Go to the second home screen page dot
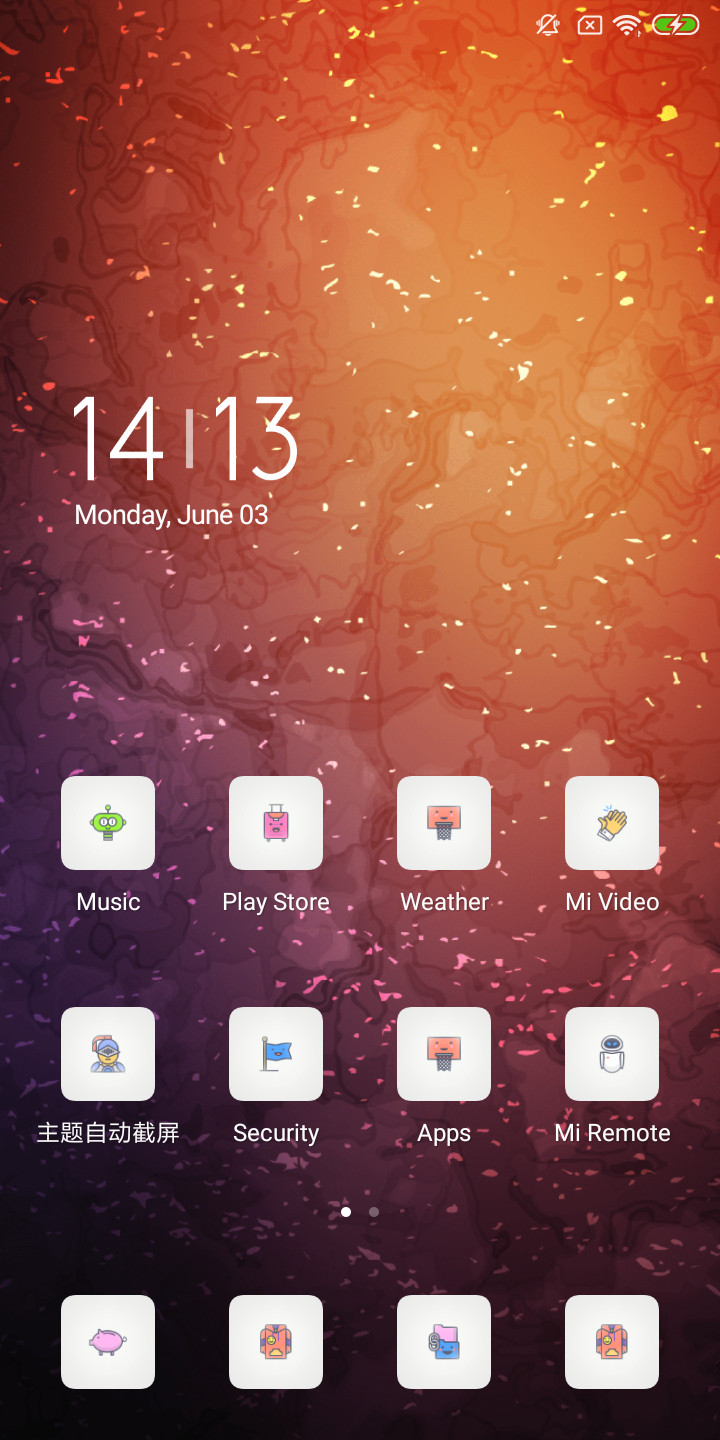This screenshot has height=1440, width=720. (x=374, y=1212)
